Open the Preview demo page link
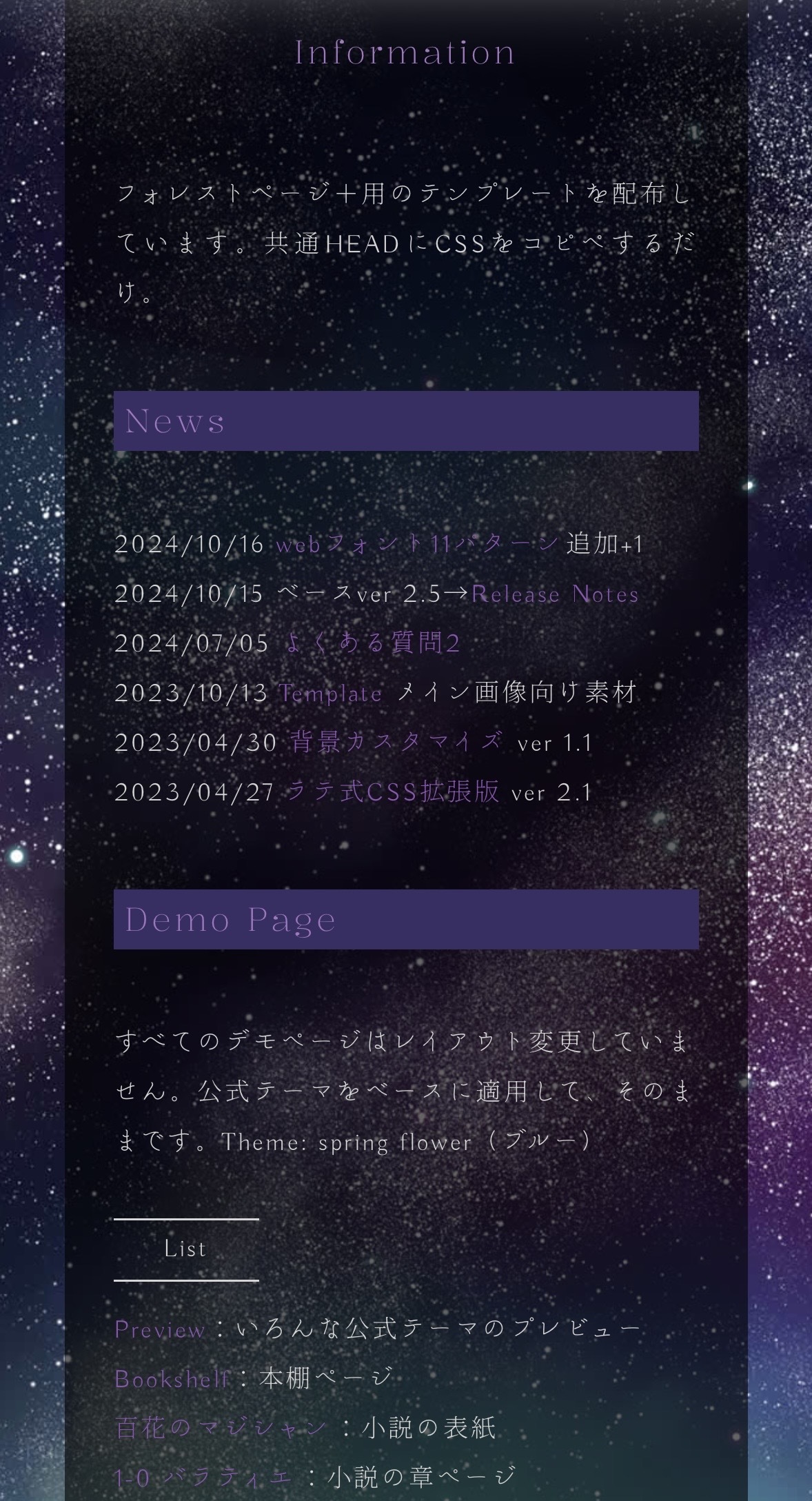Viewport: 812px width, 1501px height. [160, 1329]
